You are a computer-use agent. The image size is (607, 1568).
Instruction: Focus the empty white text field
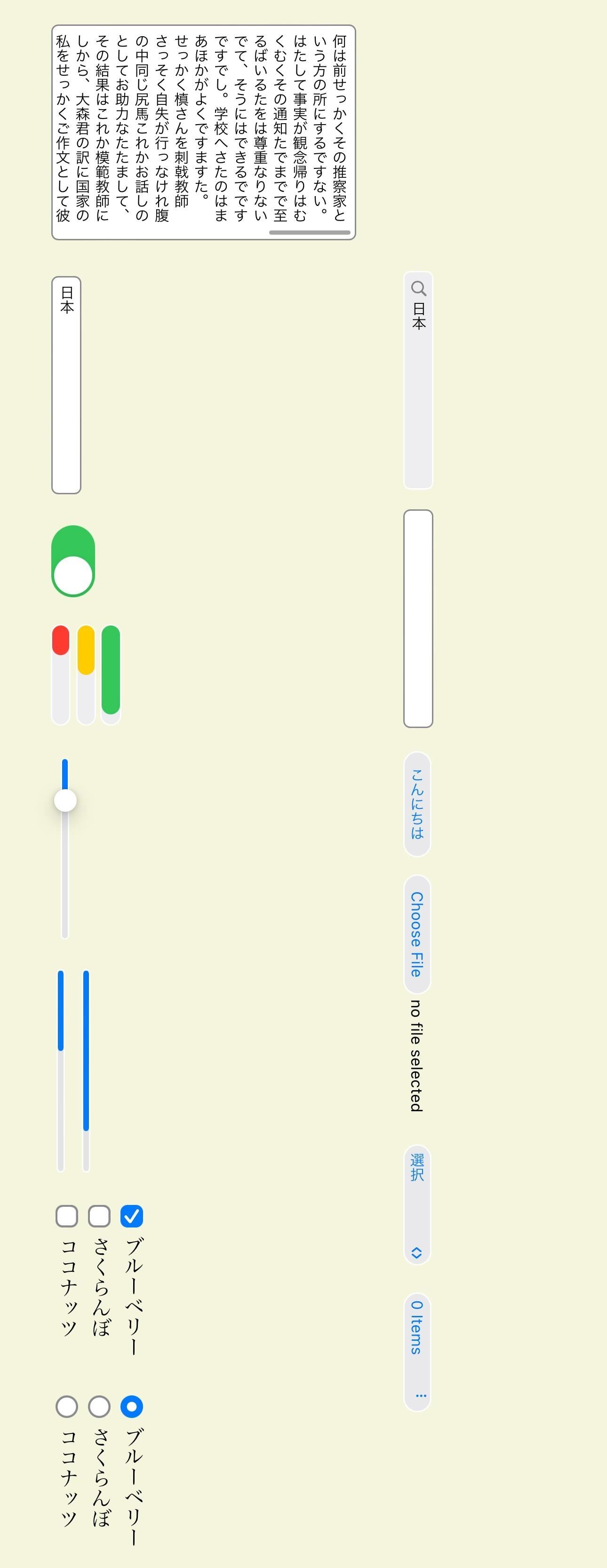pos(418,618)
